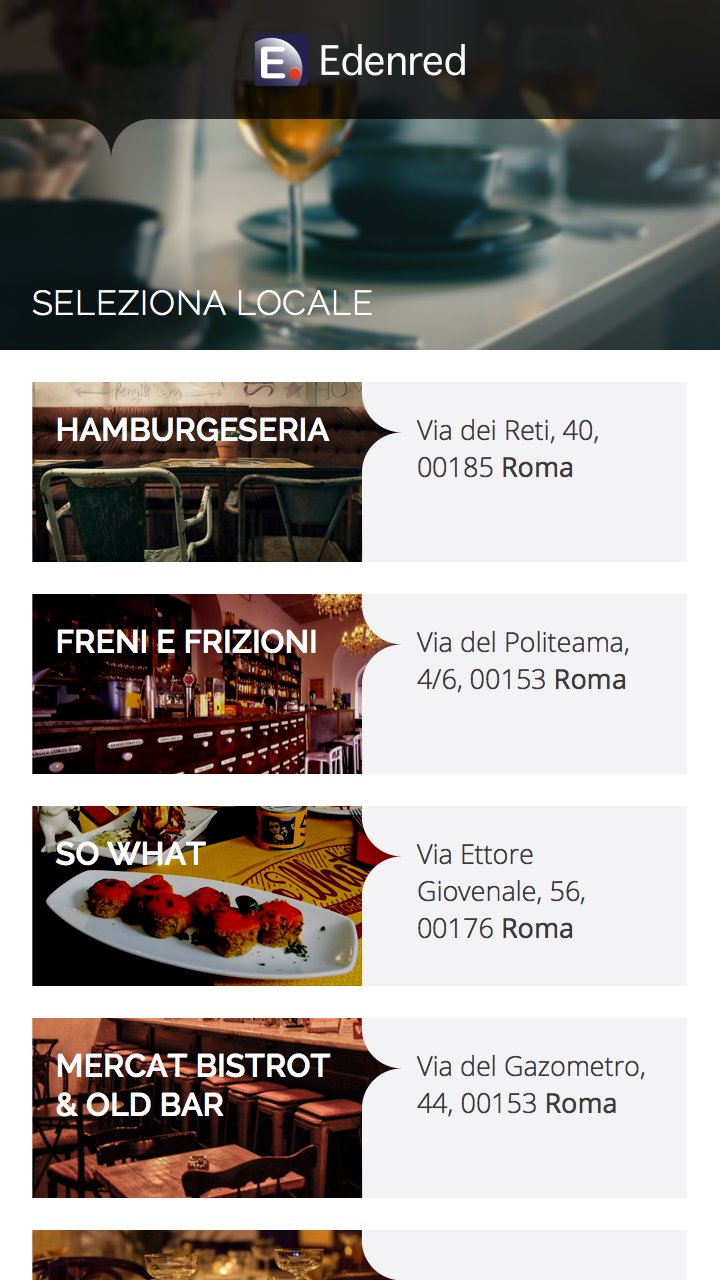This screenshot has width=720, height=1280.
Task: Choose the So What venue card
Action: pyautogui.click(x=359, y=896)
